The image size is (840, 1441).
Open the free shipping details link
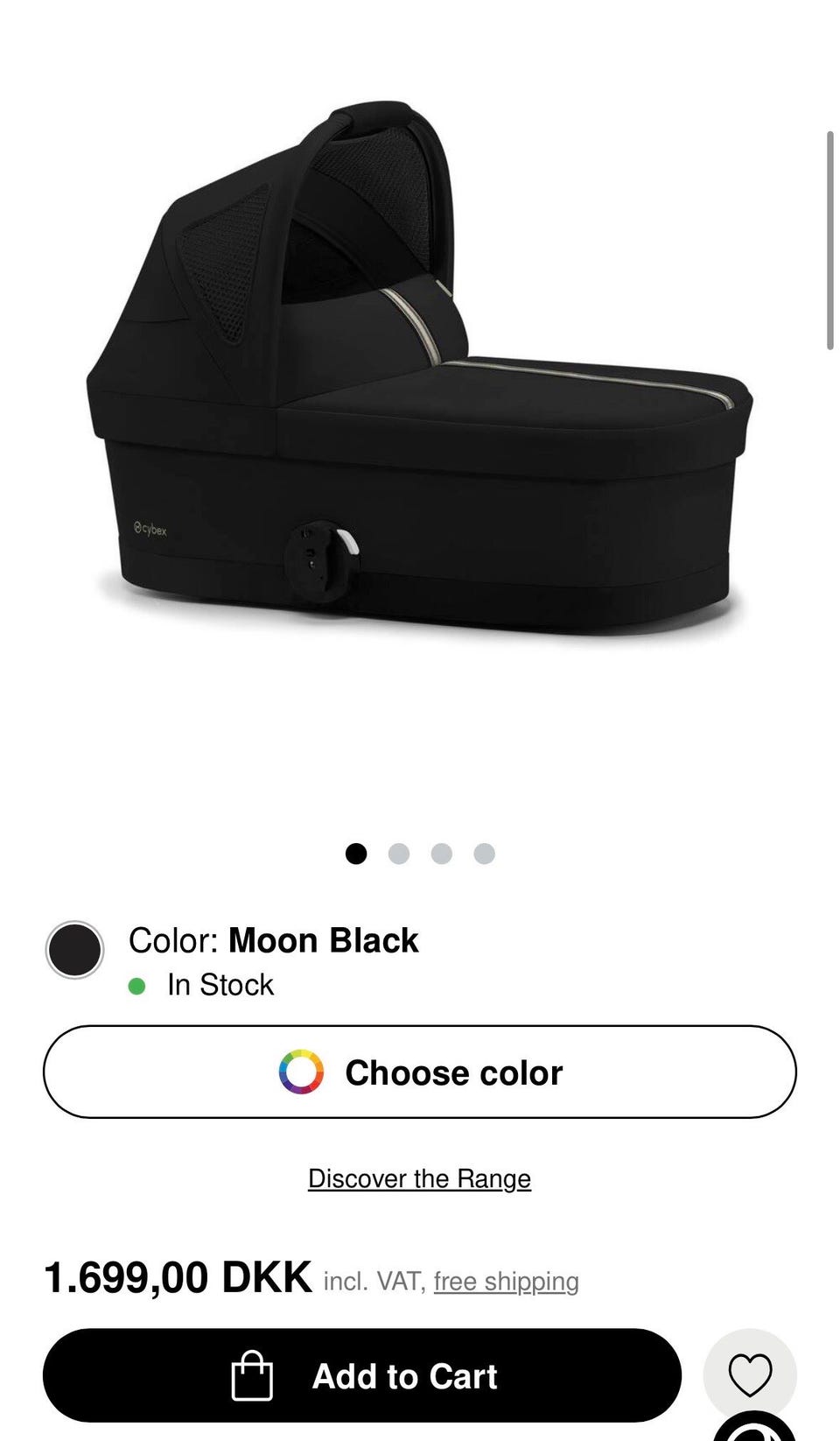click(x=507, y=1282)
